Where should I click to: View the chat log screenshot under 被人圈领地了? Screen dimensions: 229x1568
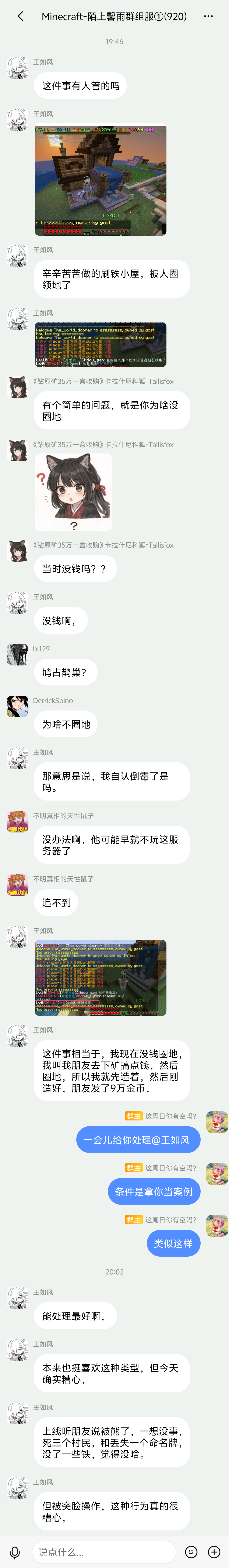(100, 345)
